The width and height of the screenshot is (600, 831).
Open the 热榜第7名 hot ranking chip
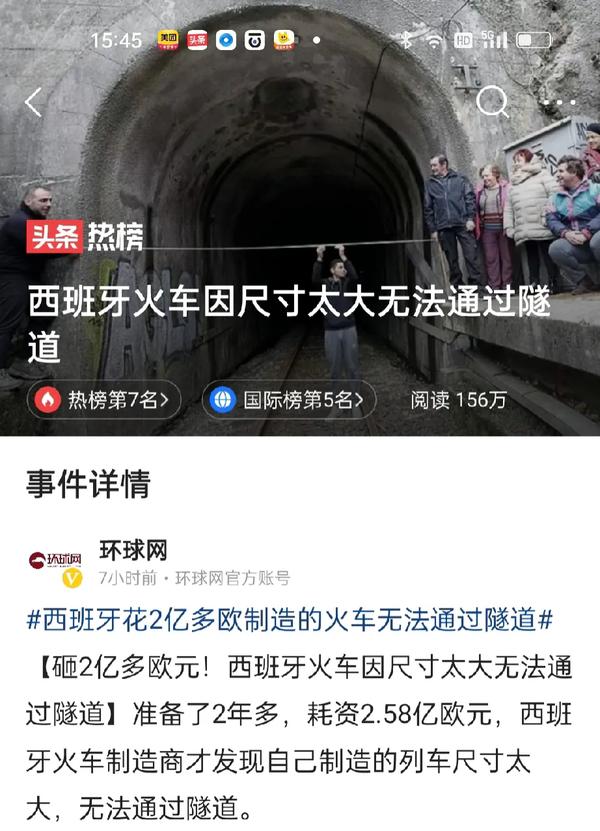tap(106, 401)
